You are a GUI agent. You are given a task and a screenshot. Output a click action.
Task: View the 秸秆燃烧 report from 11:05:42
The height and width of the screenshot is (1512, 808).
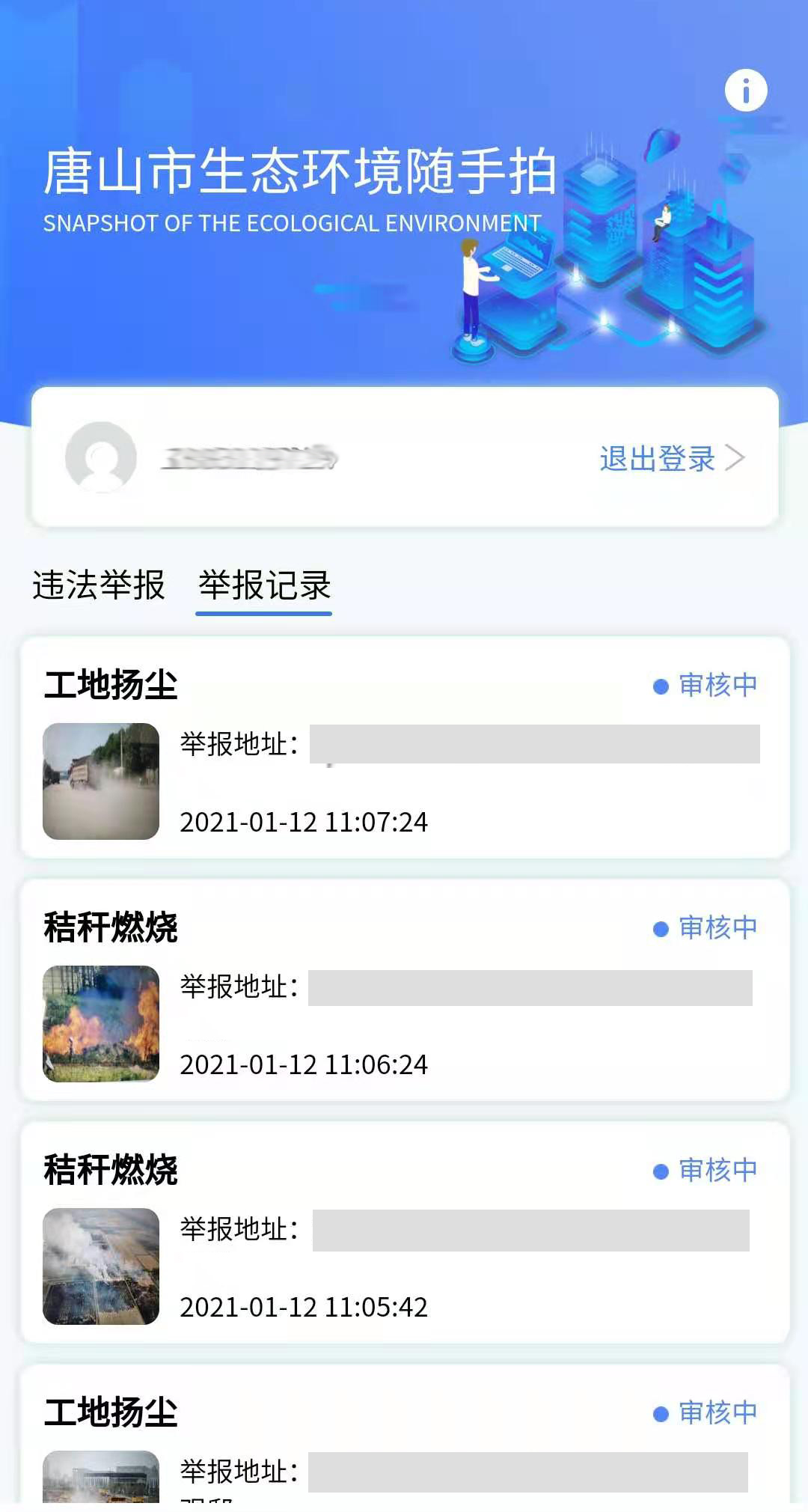(x=405, y=1232)
